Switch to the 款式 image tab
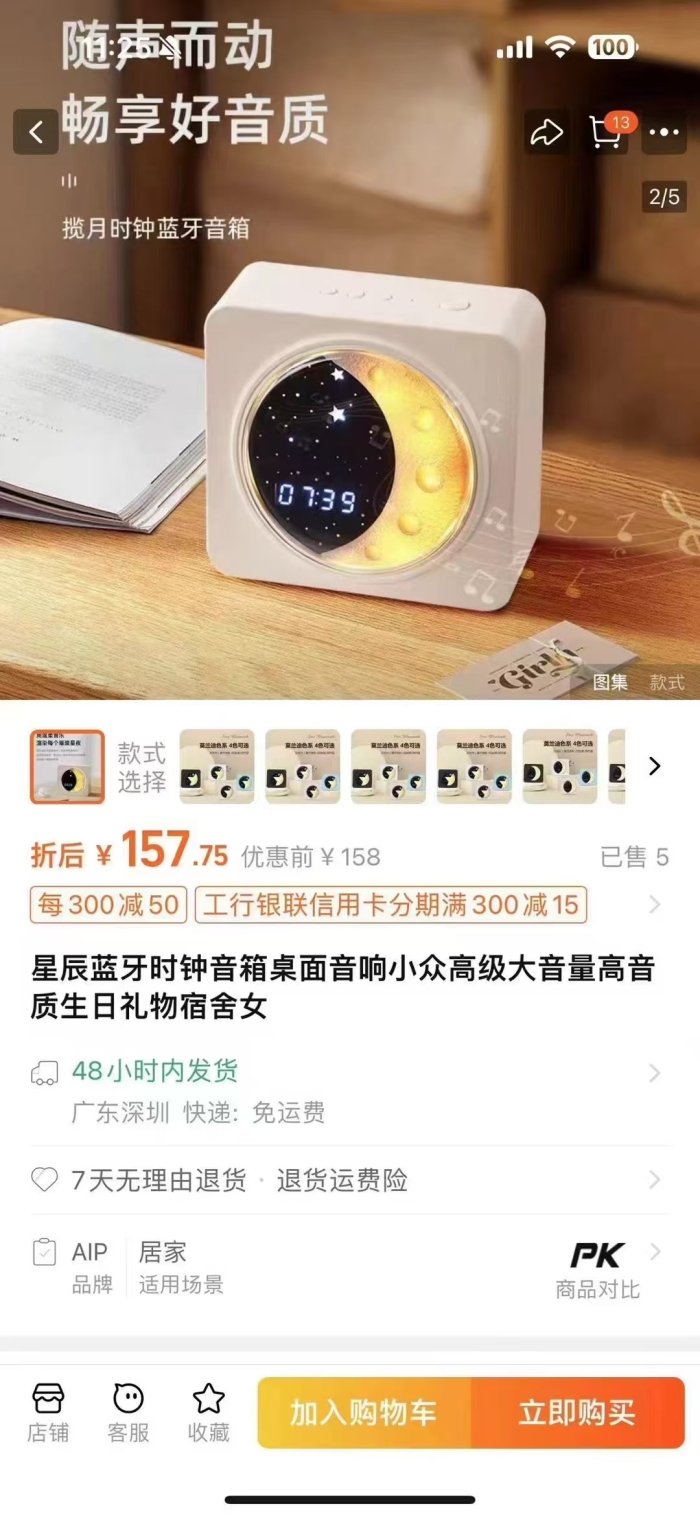 click(x=667, y=682)
